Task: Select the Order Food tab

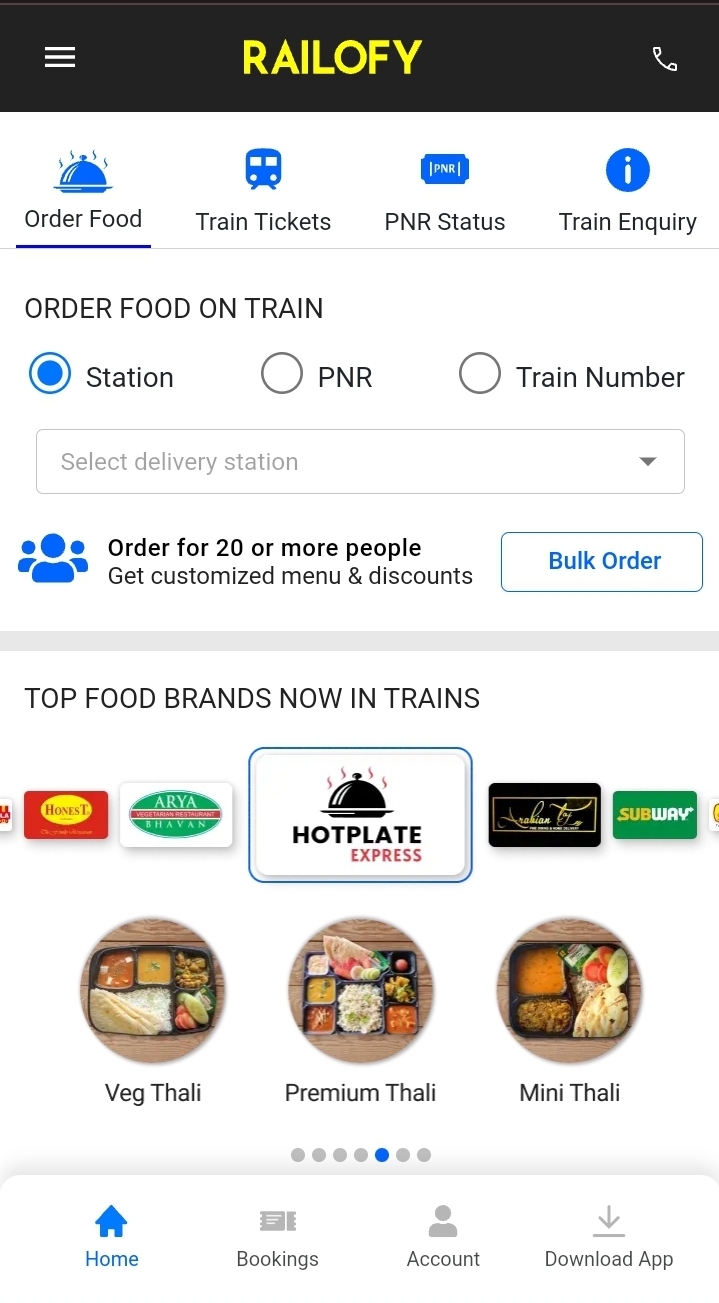Action: (x=83, y=190)
